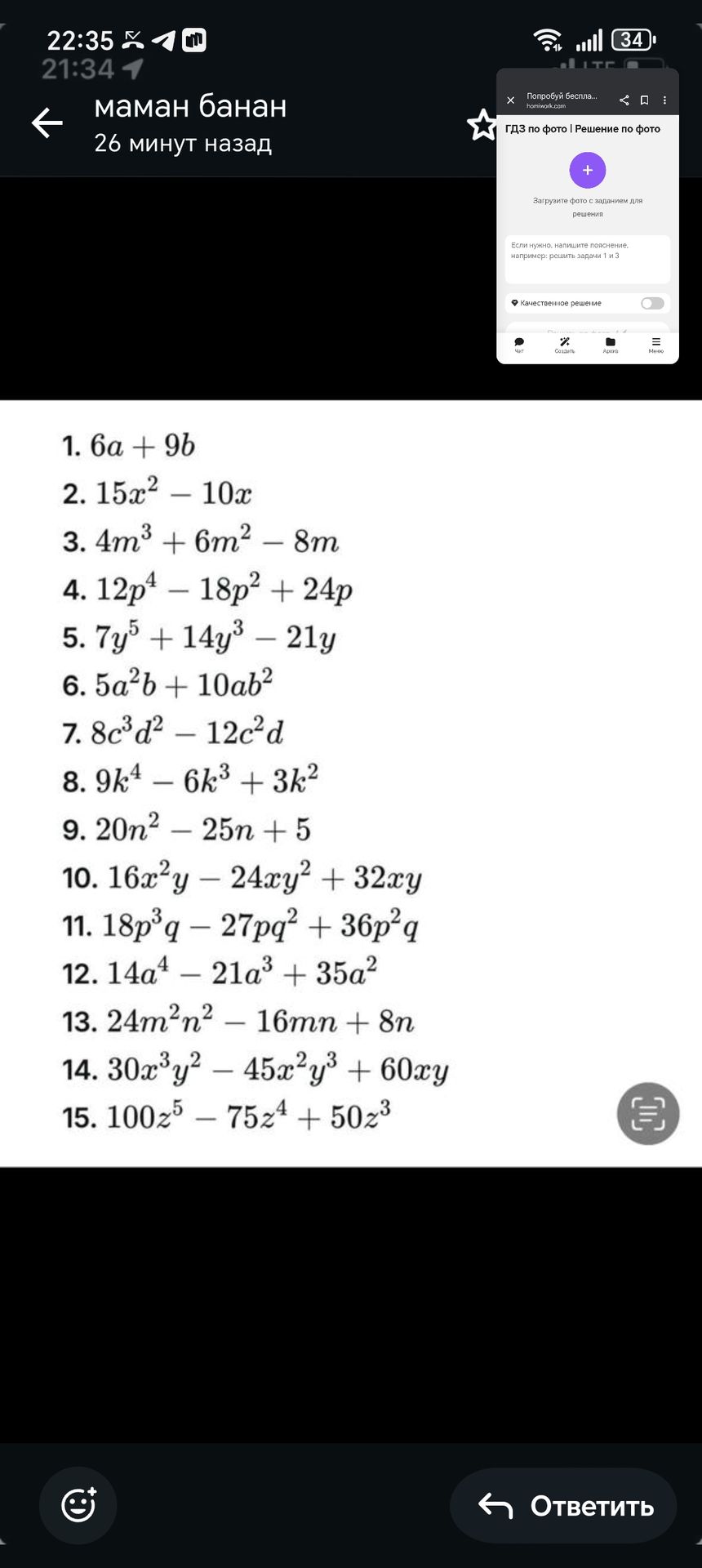This screenshot has width=702, height=1568.
Task: Tap the star icon in the header
Action: (x=482, y=126)
